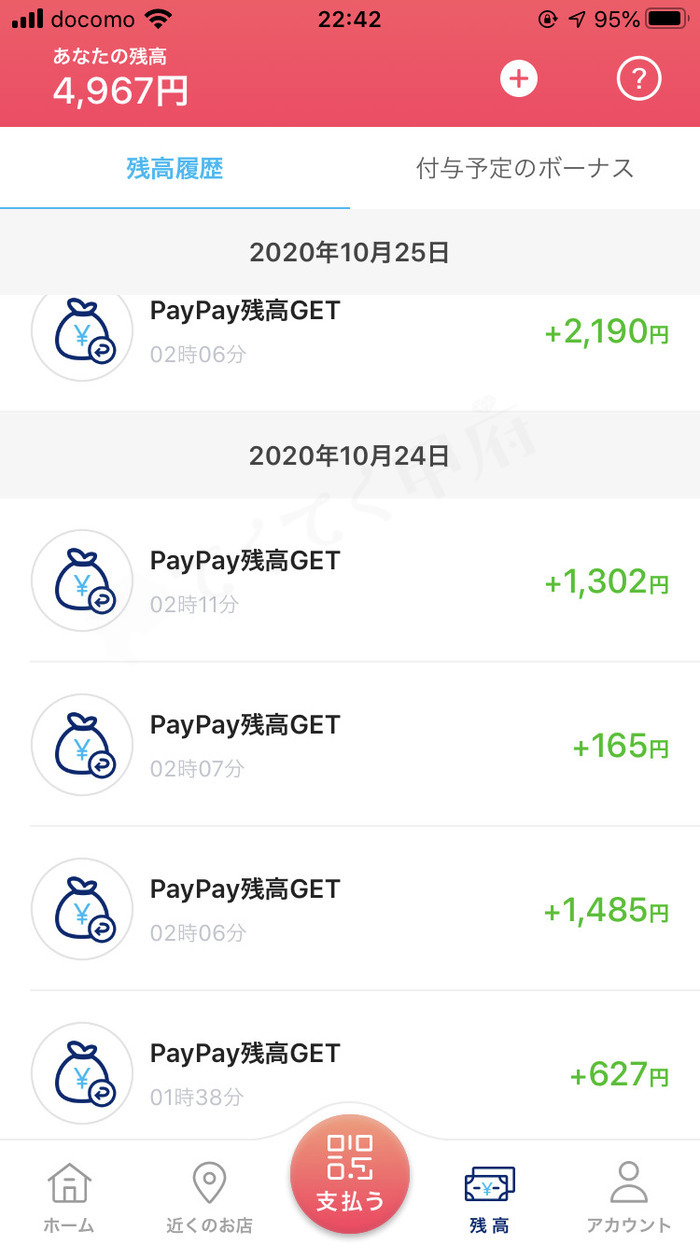Tap the 支払う pay button
Screen dimensions: 700x1245
(350, 1174)
